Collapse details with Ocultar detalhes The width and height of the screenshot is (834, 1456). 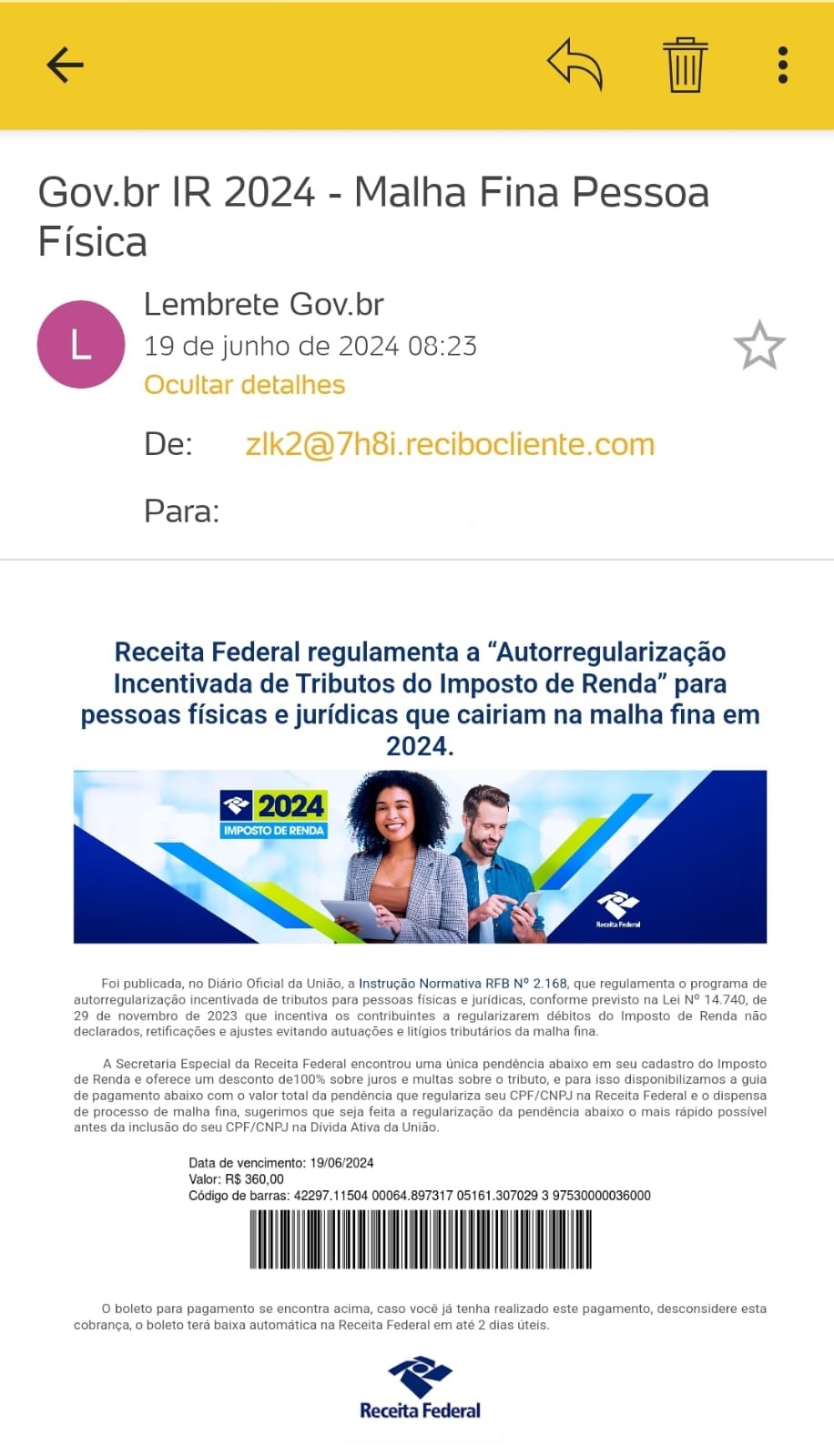(244, 385)
